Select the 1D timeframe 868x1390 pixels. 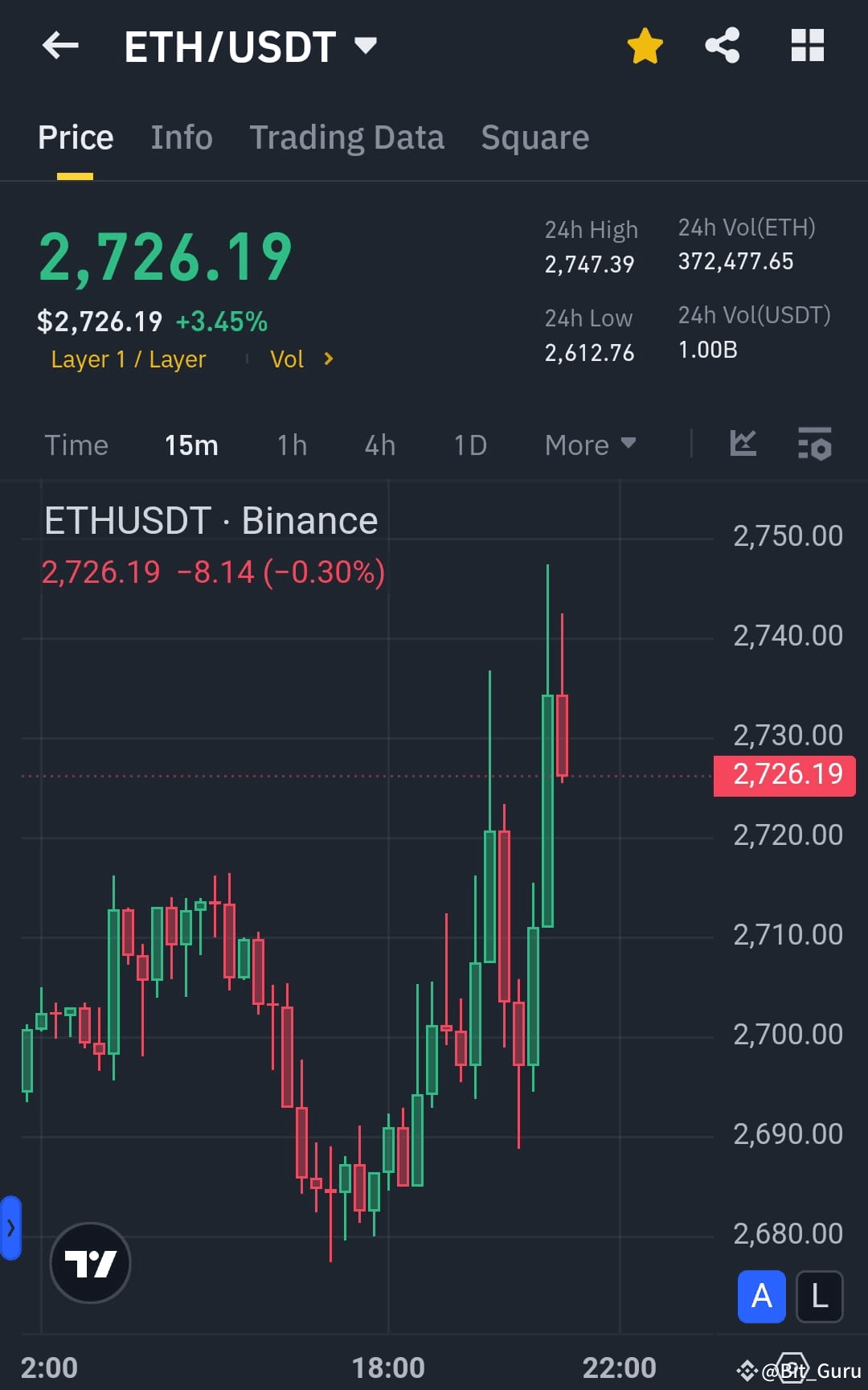point(470,445)
